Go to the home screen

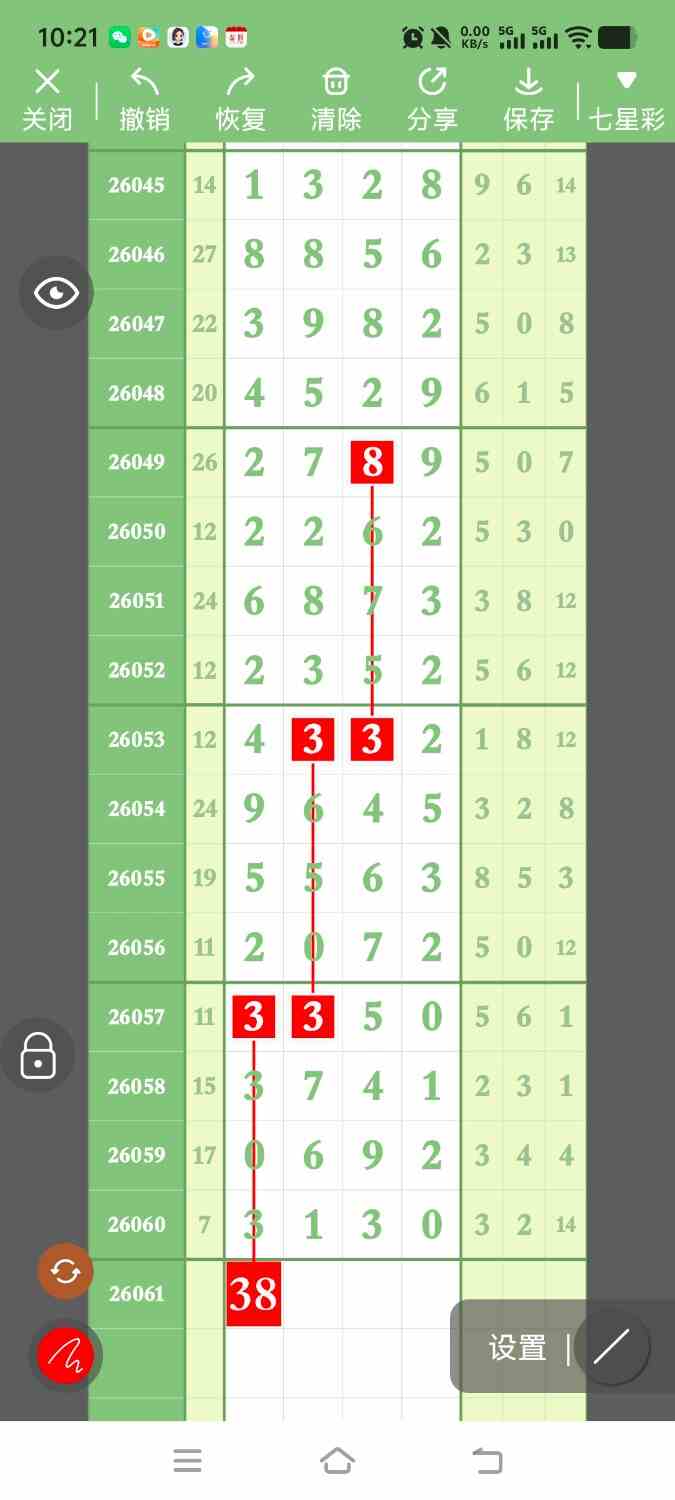click(x=337, y=1461)
